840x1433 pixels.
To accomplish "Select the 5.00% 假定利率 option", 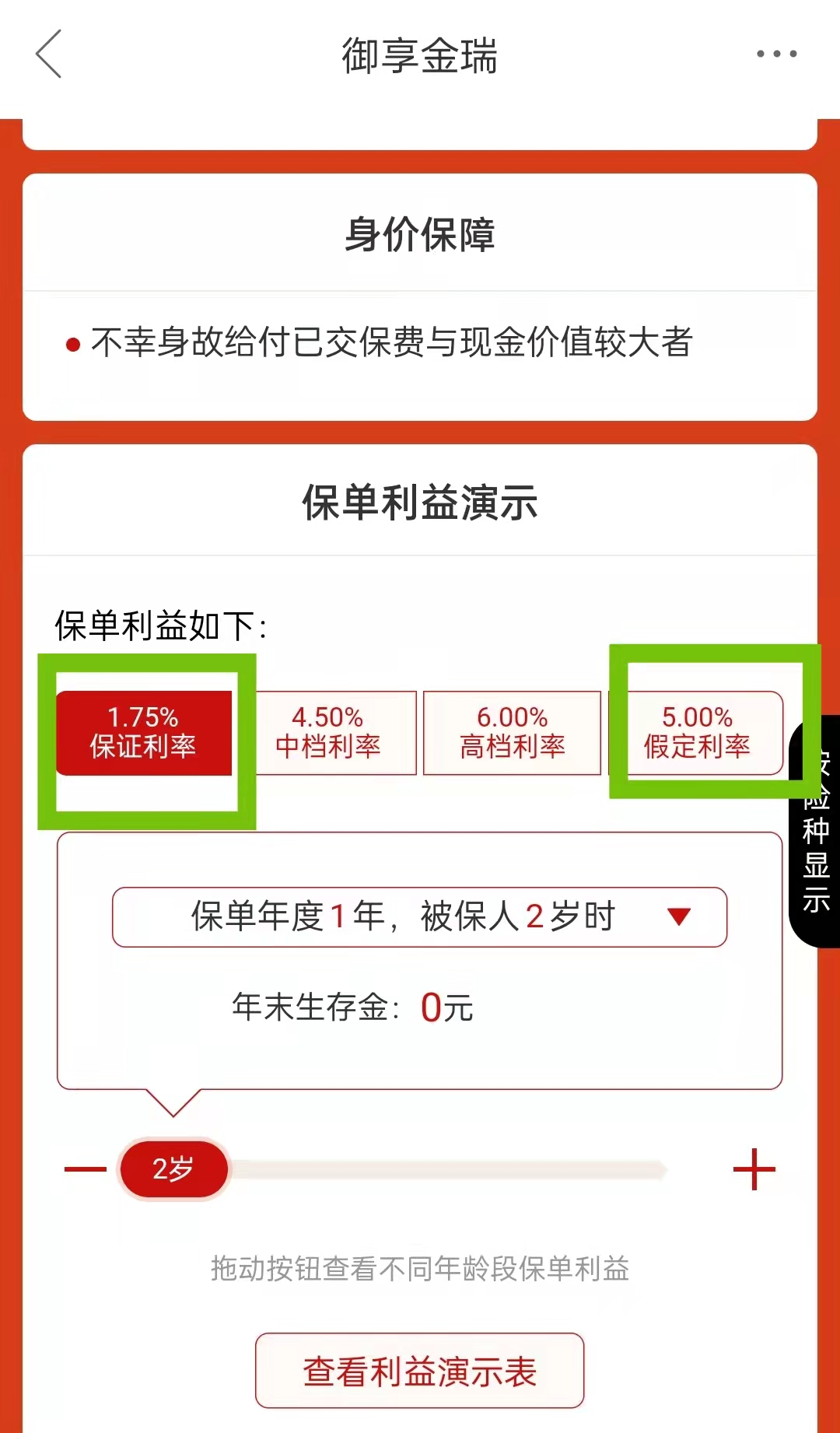I will pos(697,732).
